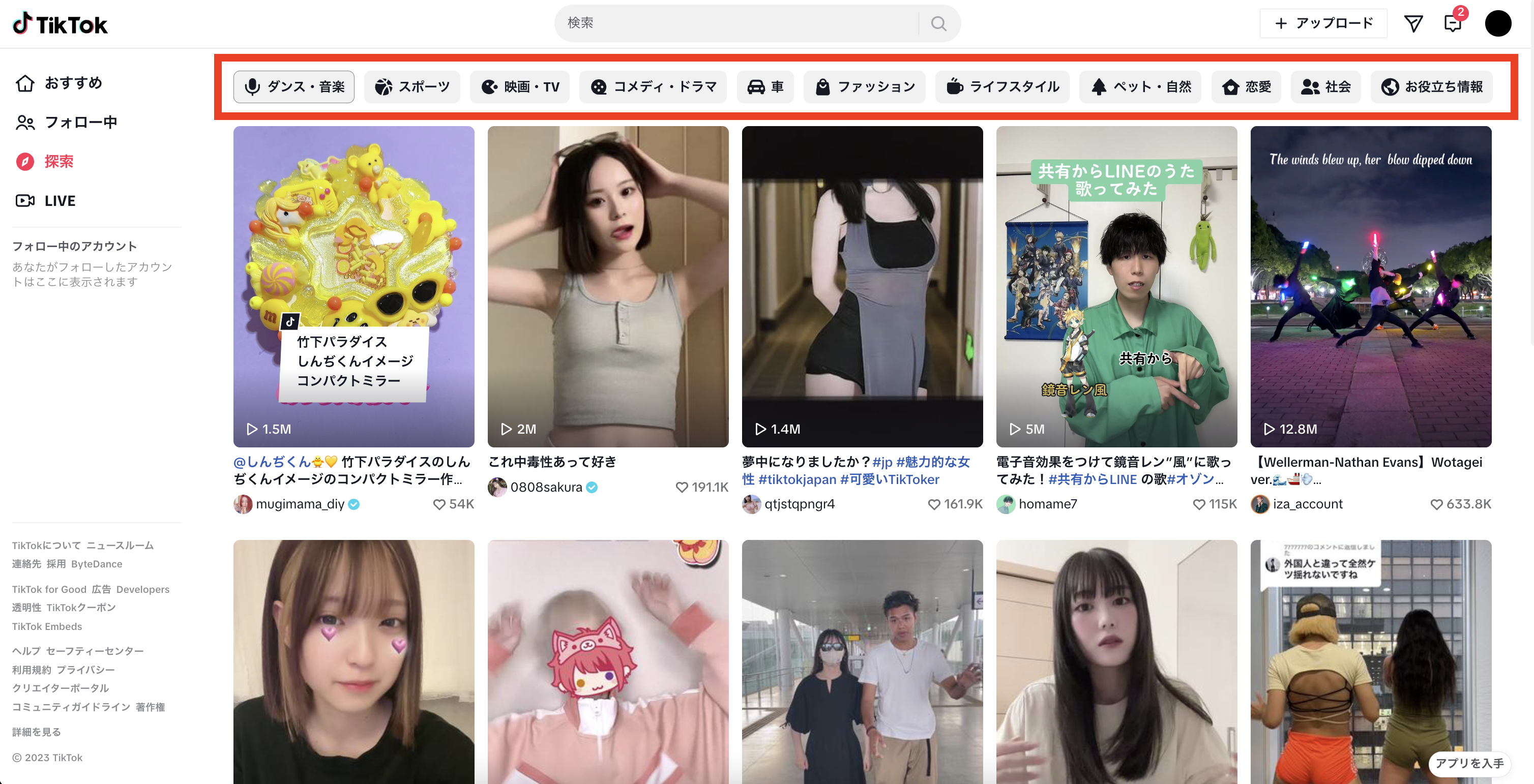
Task: Open the アップロード upload button
Action: click(x=1323, y=23)
